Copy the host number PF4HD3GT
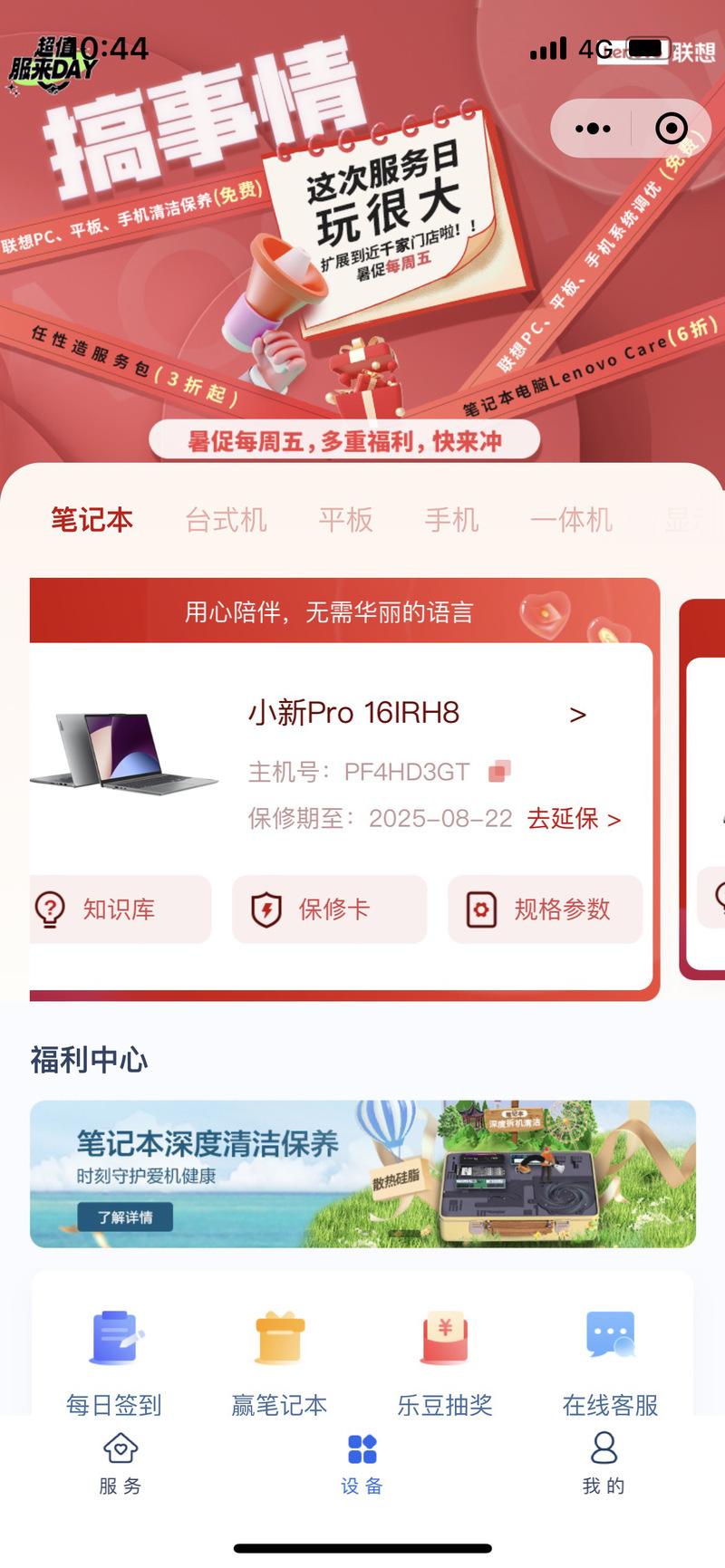725x1568 pixels. tap(499, 771)
